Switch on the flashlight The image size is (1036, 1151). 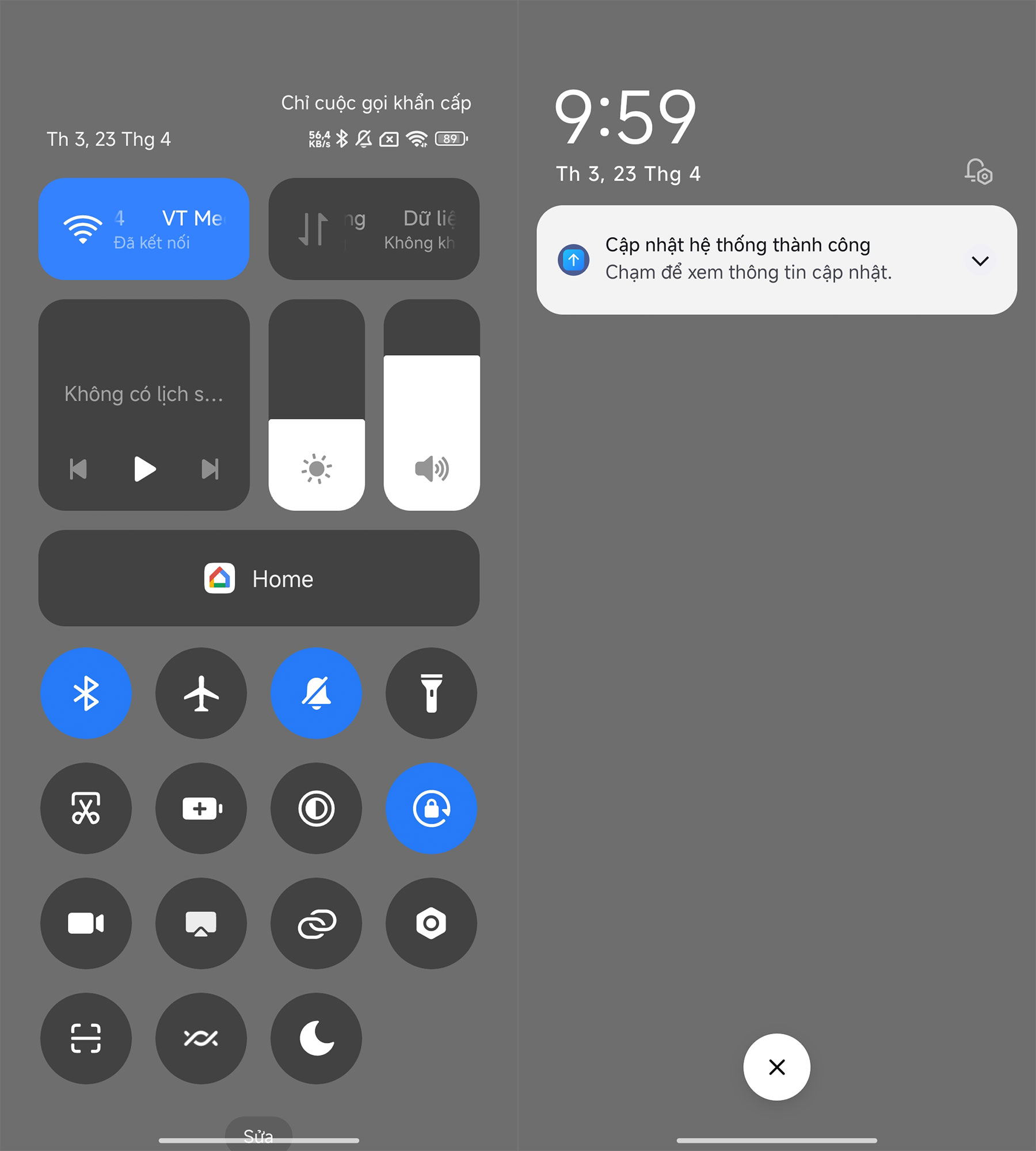[431, 693]
